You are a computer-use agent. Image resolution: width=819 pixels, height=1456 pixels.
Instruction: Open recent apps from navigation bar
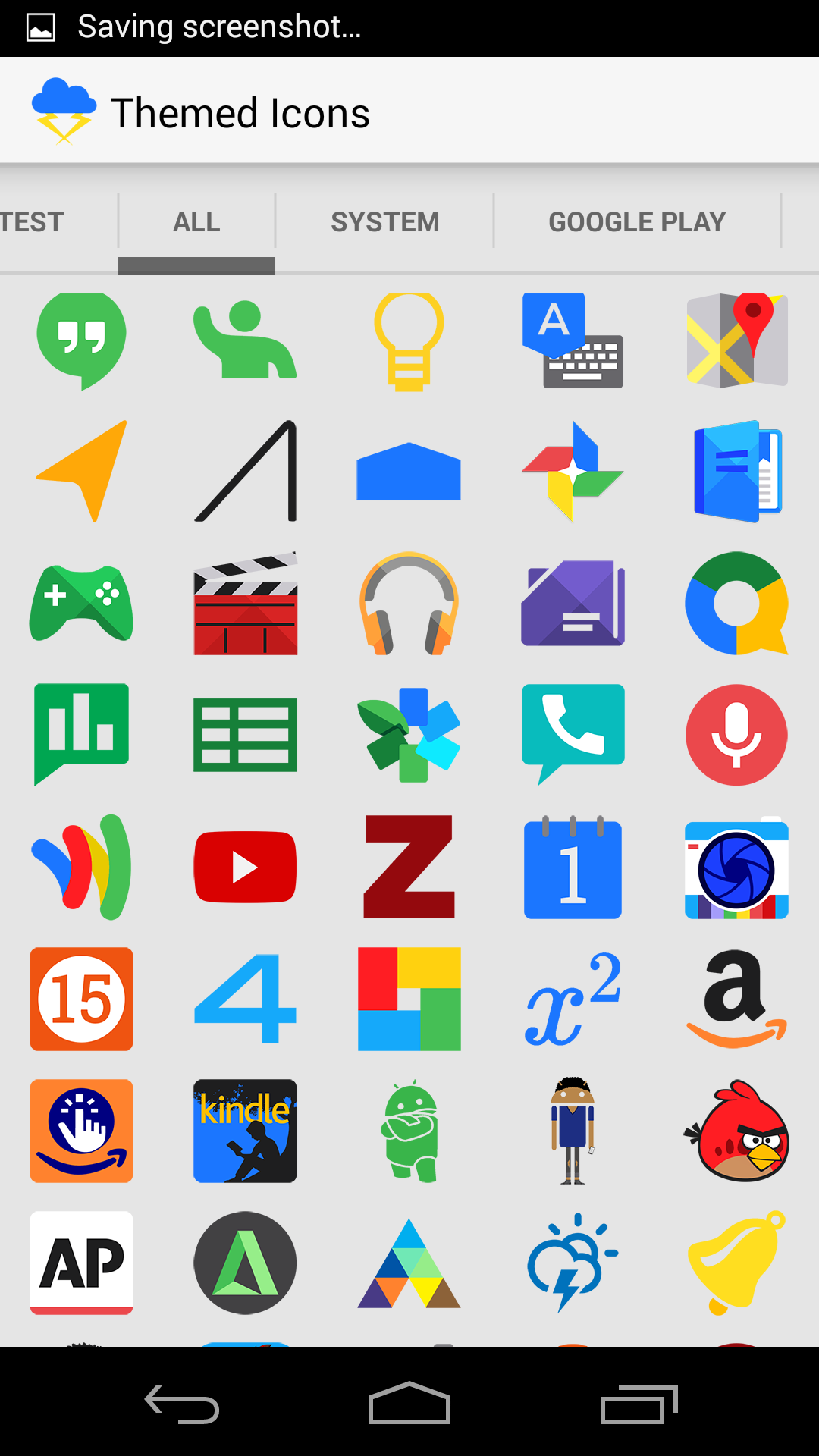[639, 1404]
